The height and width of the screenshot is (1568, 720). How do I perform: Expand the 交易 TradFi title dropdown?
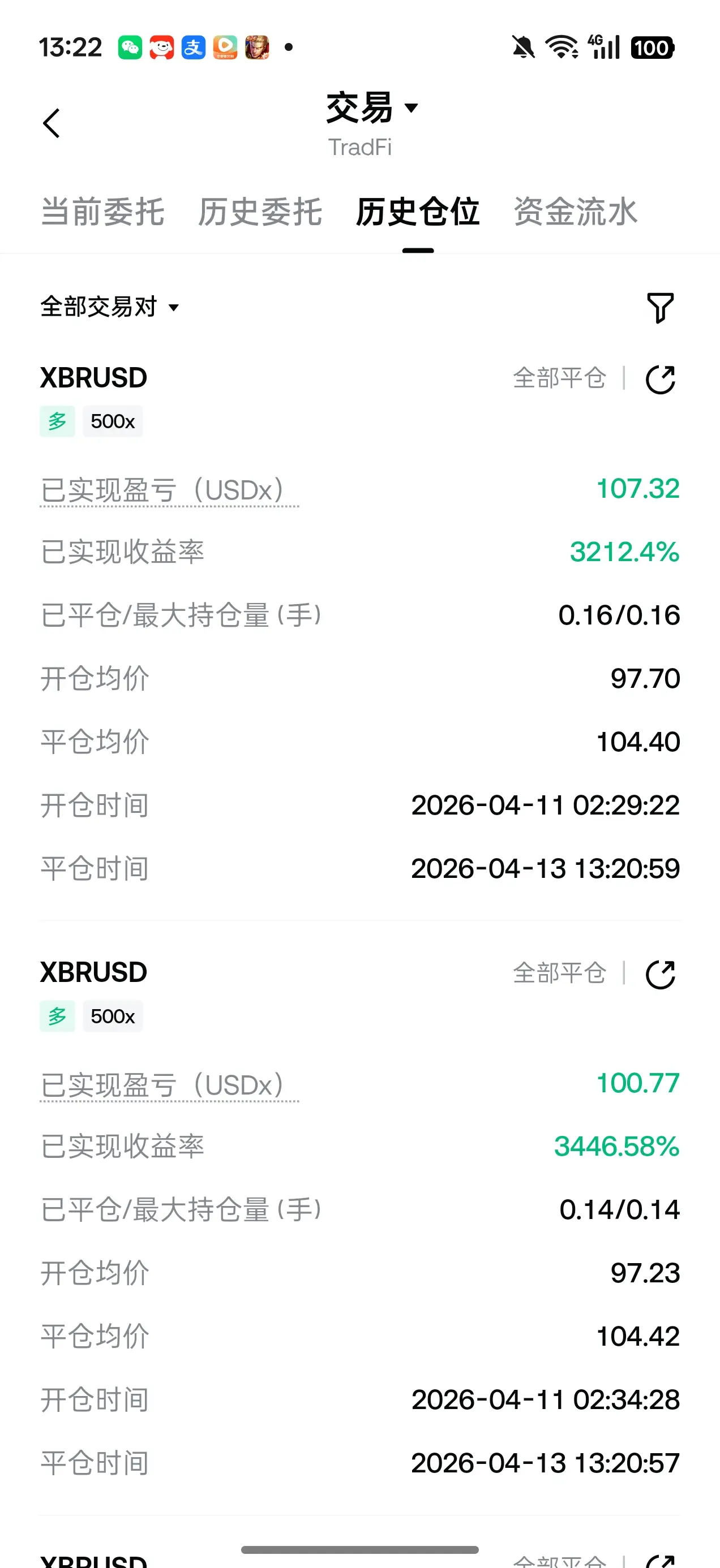371,110
